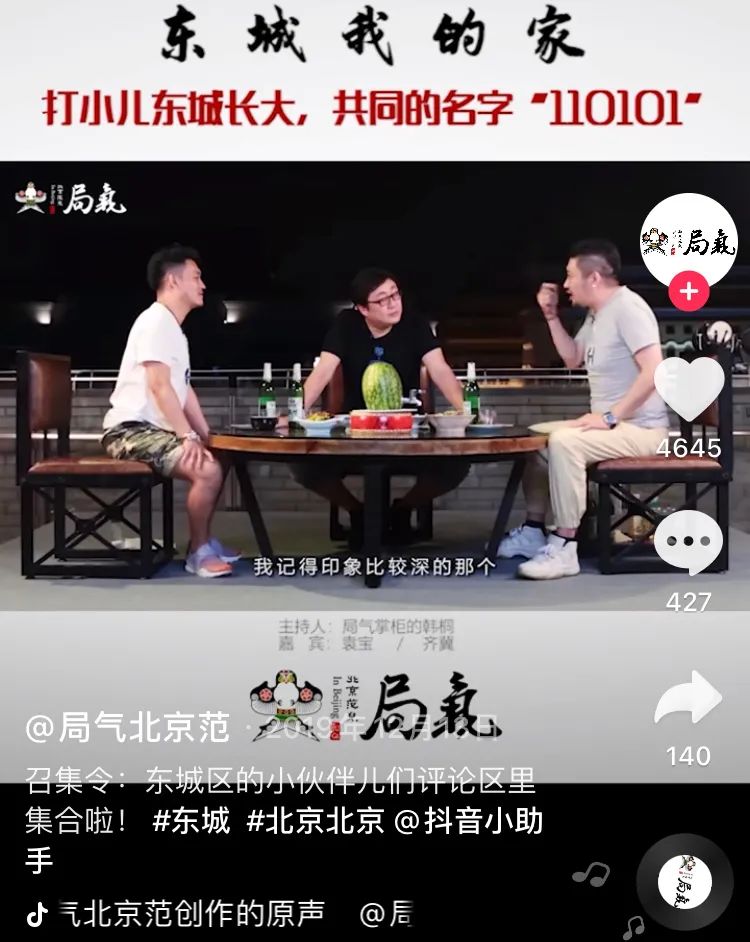Viewport: 750px width, 942px height.
Task: Open the 局气 creator profile avatar
Action: pos(688,240)
